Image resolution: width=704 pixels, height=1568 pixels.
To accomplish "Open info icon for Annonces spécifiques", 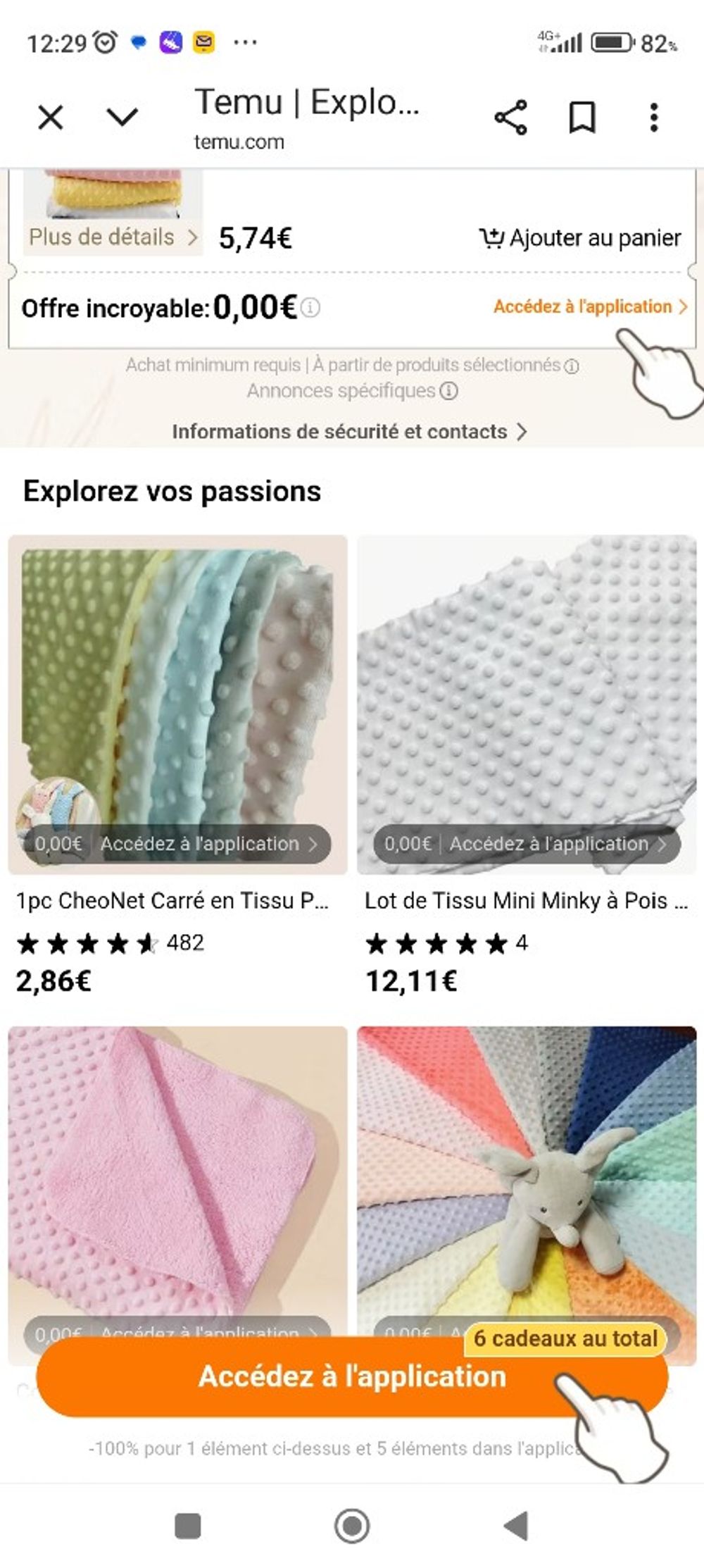I will [449, 391].
